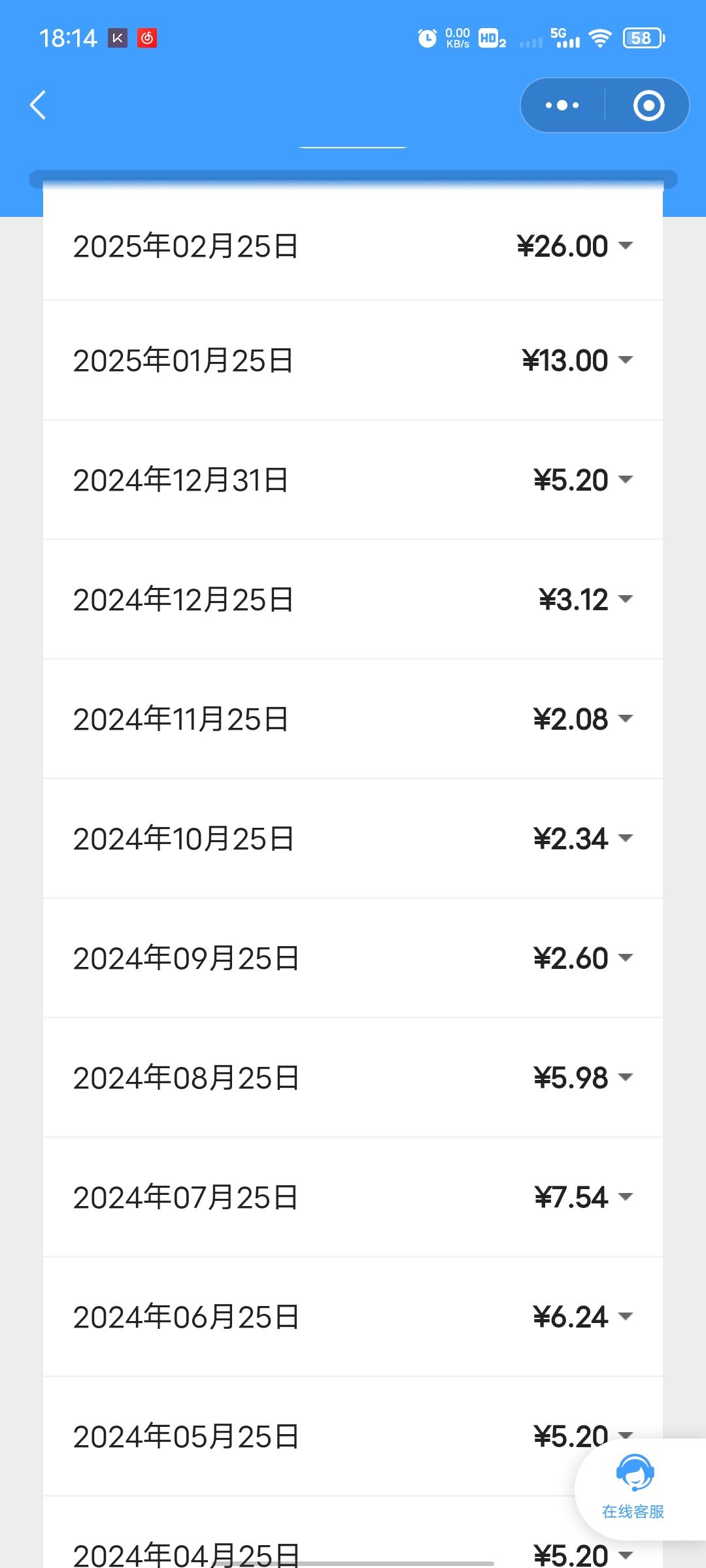Image resolution: width=706 pixels, height=1568 pixels.
Task: Open the mini program three-dot menu
Action: point(562,105)
